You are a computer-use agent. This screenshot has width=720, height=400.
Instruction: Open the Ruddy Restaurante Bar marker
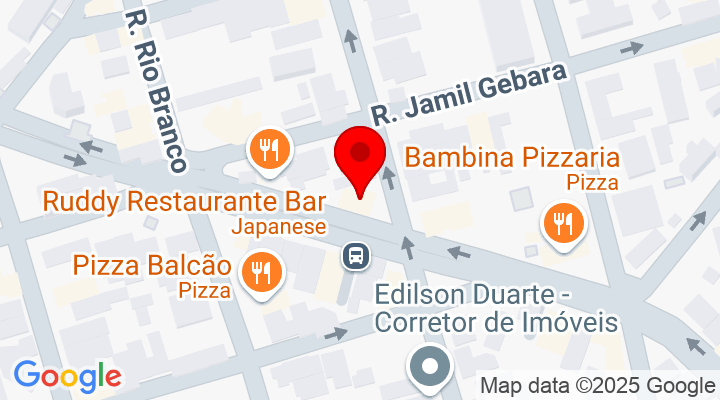tap(269, 150)
